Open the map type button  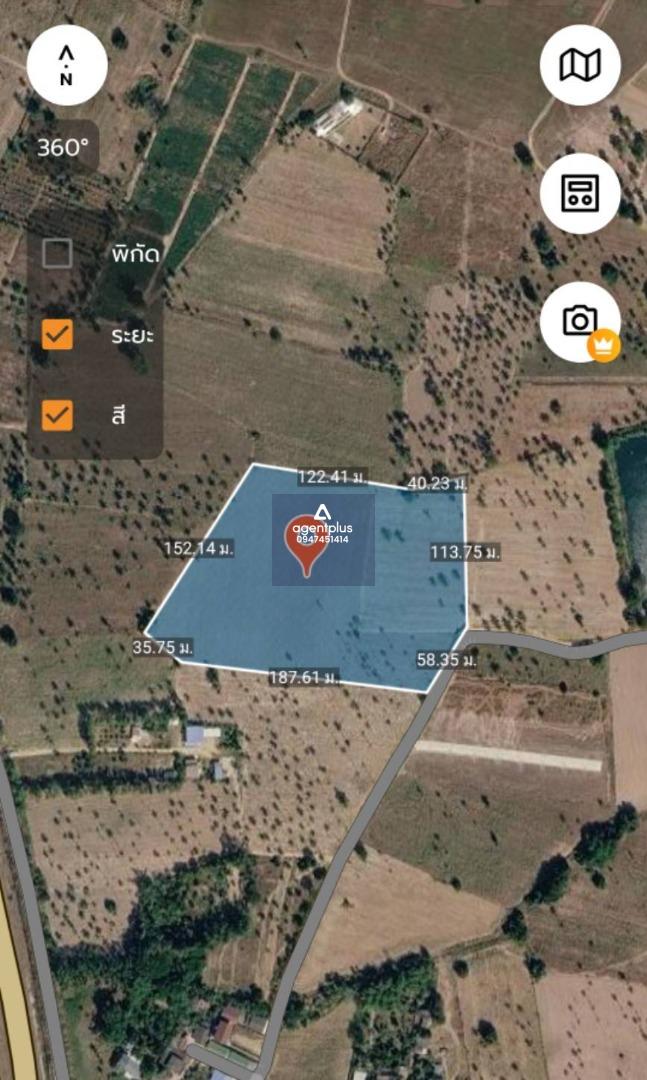(x=580, y=65)
